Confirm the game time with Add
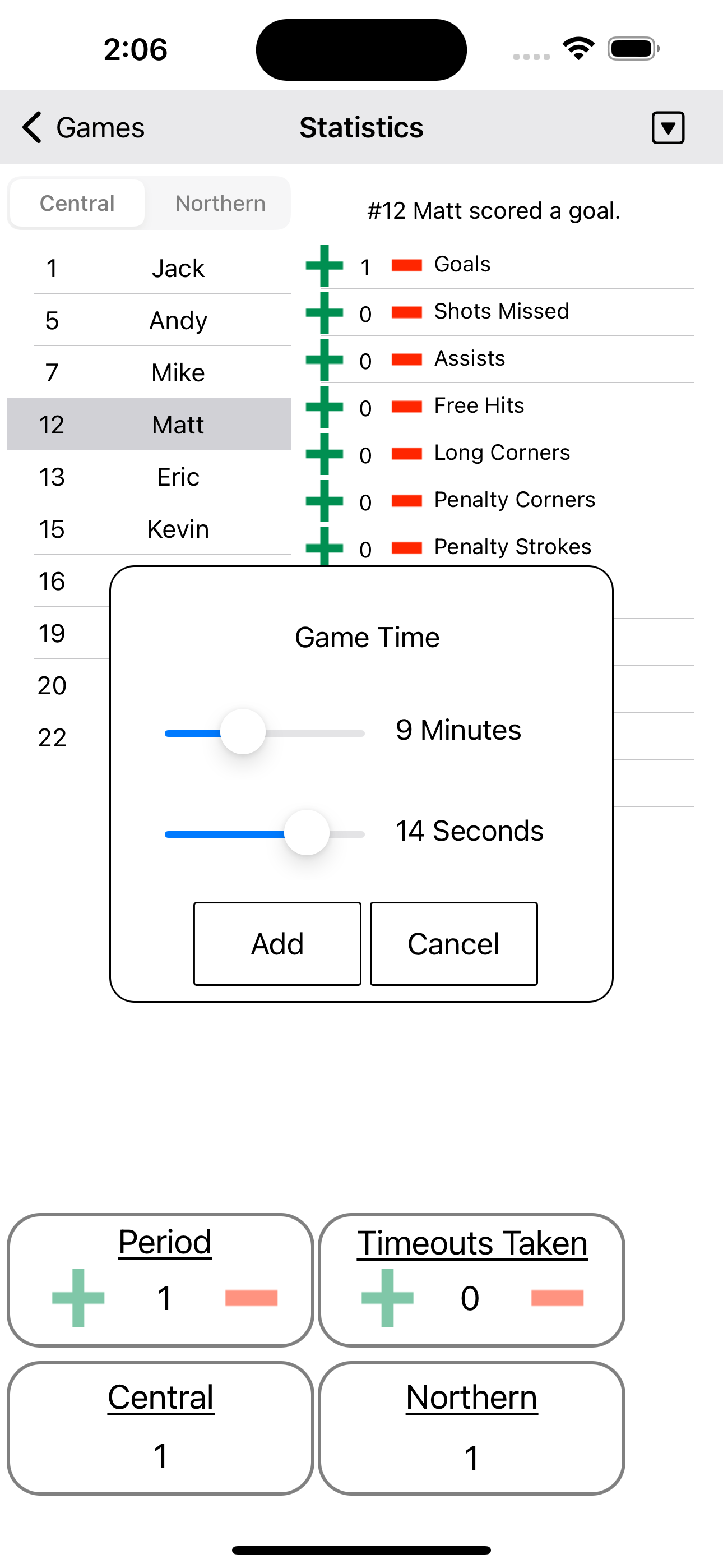 [x=277, y=943]
